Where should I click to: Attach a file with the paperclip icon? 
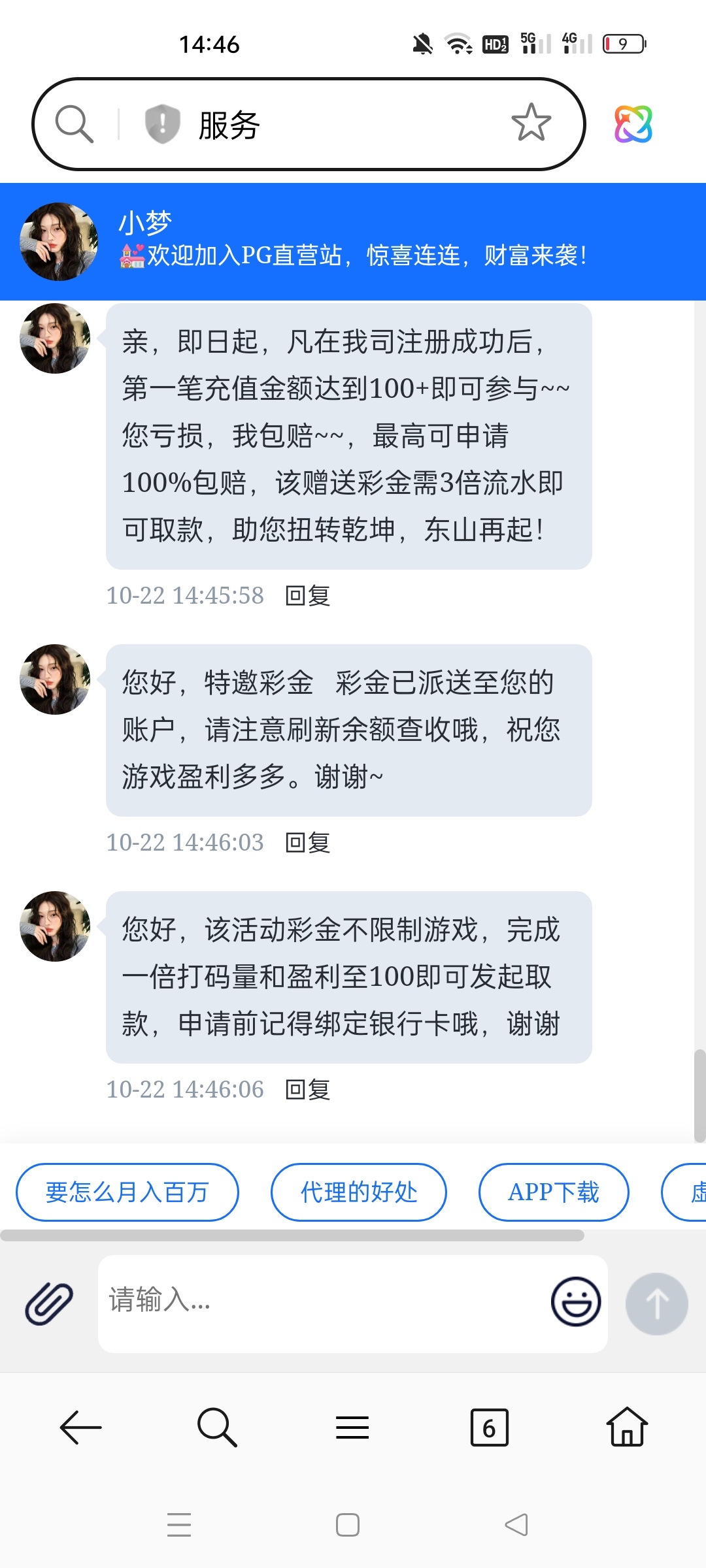[49, 1303]
